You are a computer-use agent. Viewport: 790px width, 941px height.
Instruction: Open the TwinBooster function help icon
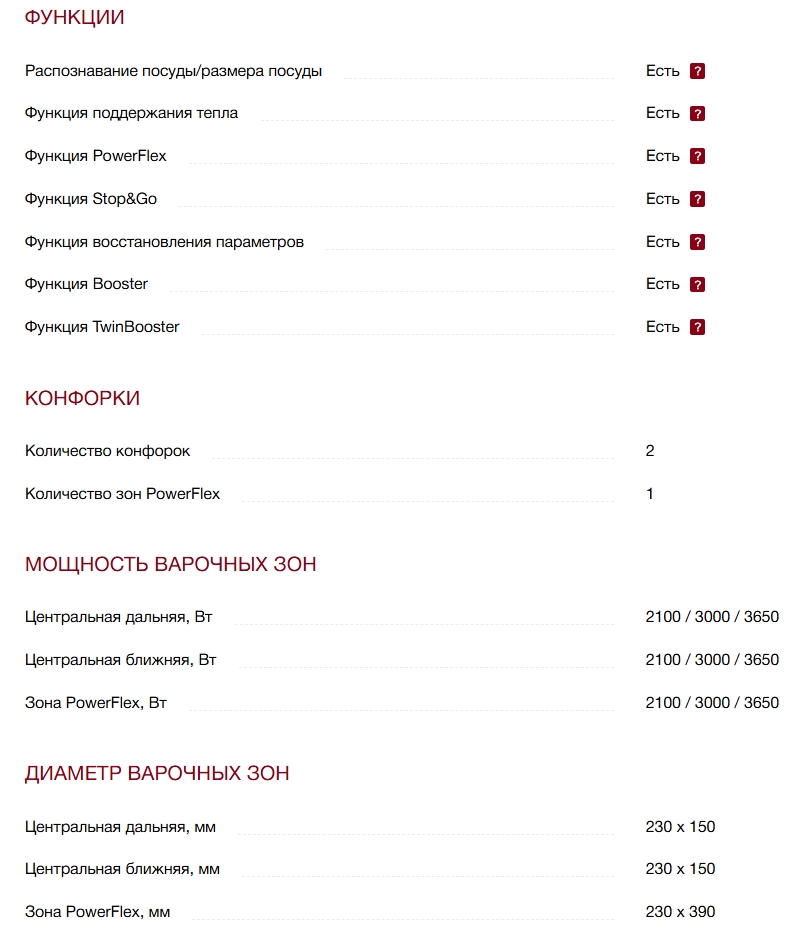(698, 327)
